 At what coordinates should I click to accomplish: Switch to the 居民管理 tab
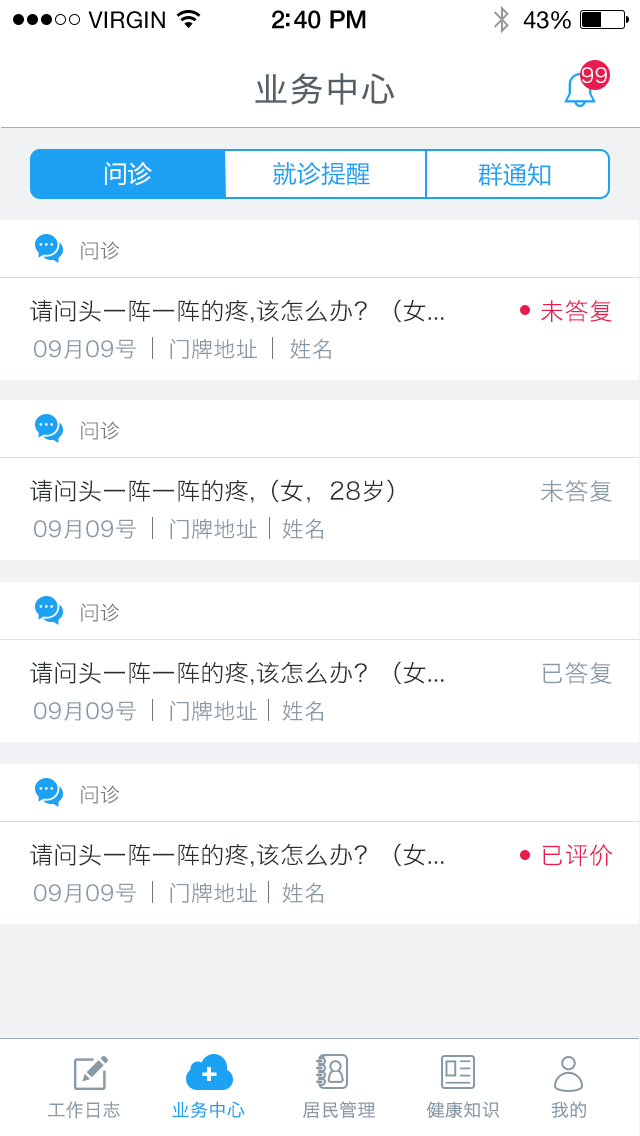pyautogui.click(x=337, y=1086)
